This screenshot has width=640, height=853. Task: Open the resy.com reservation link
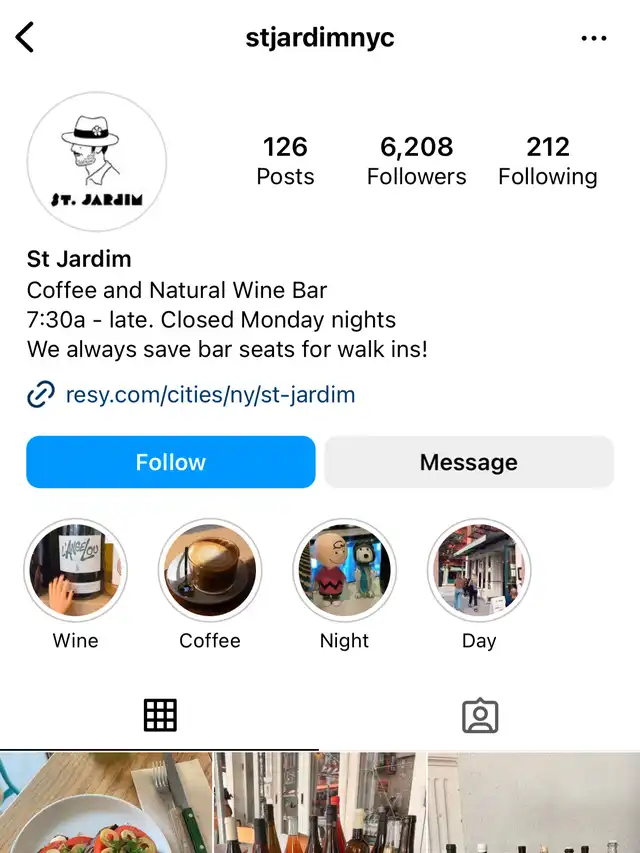[x=210, y=395]
